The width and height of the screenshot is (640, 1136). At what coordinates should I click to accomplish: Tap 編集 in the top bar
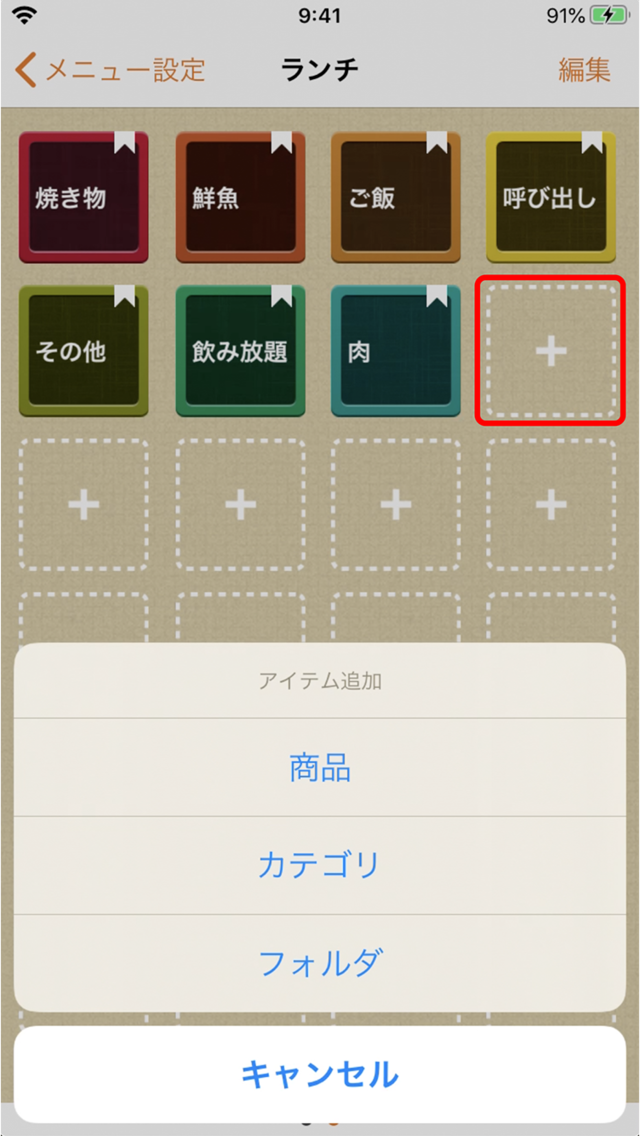pos(584,70)
